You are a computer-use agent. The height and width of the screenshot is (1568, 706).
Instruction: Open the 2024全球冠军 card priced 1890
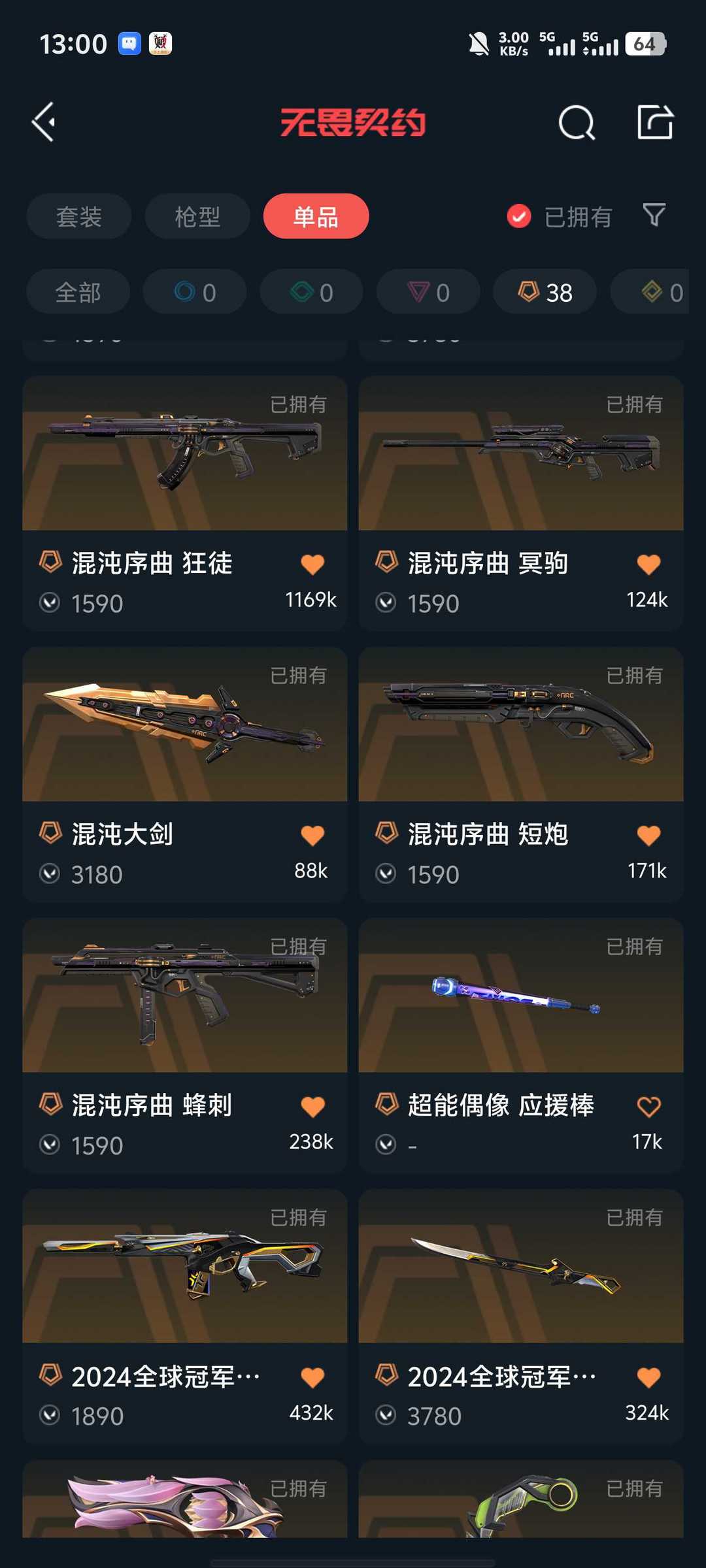pyautogui.click(x=185, y=1316)
